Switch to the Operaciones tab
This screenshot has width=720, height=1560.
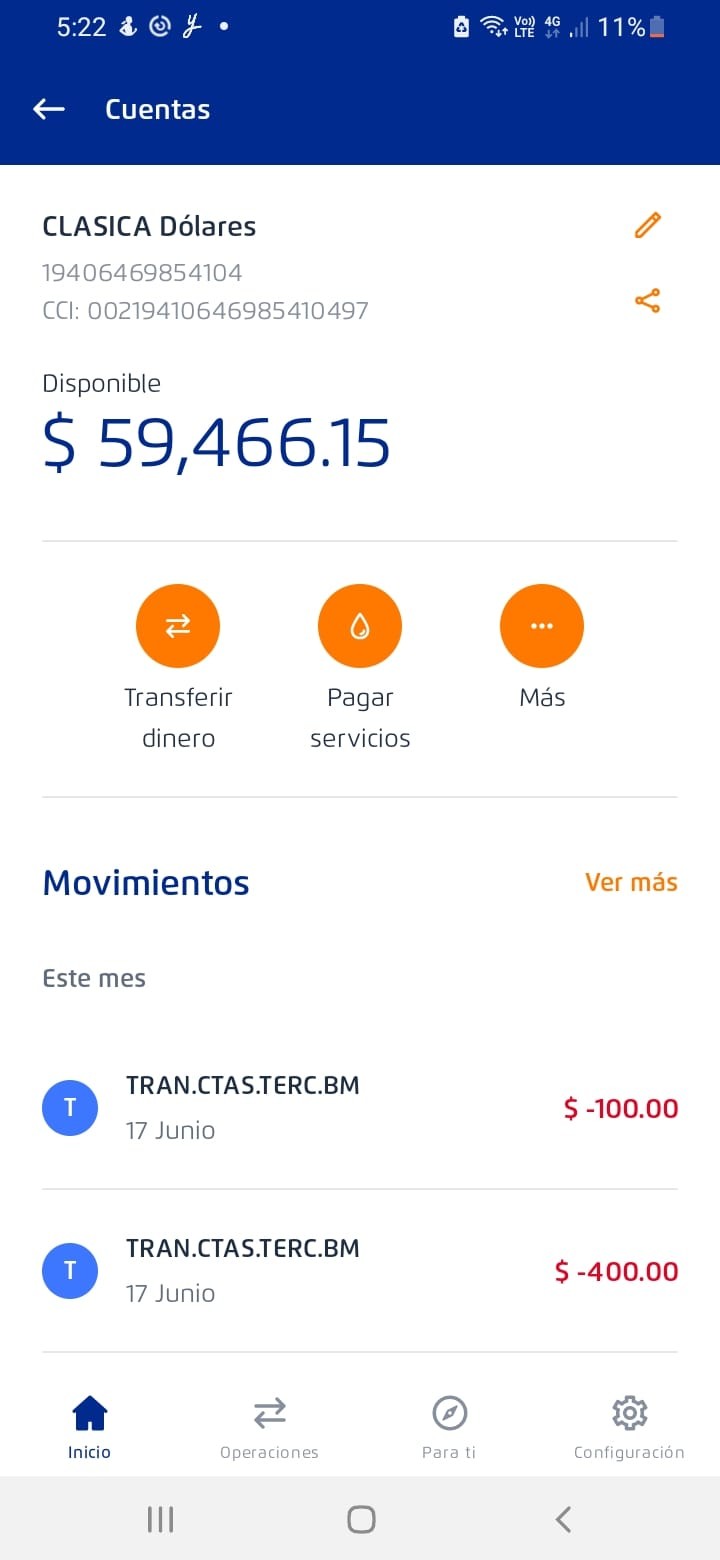(269, 1427)
